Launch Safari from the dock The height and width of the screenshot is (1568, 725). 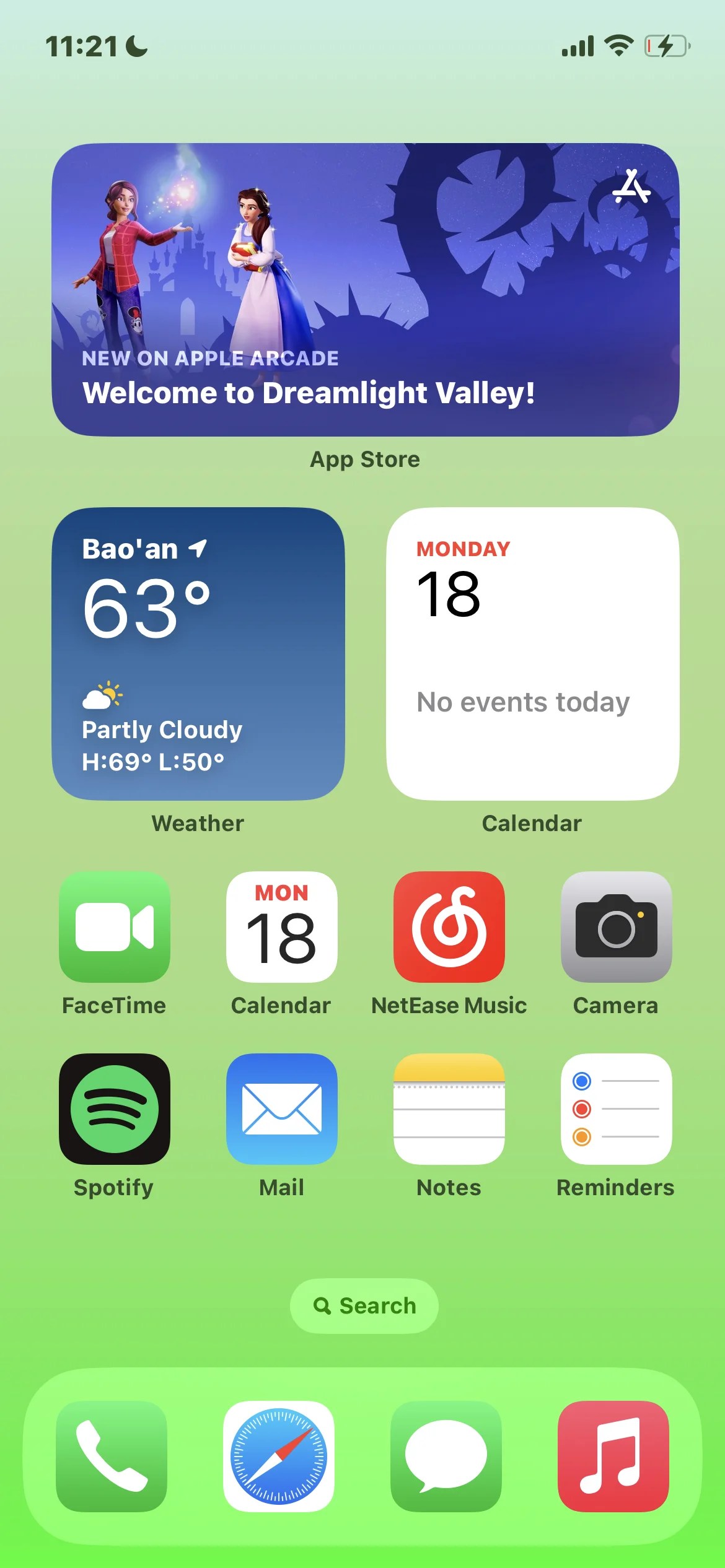point(279,1456)
